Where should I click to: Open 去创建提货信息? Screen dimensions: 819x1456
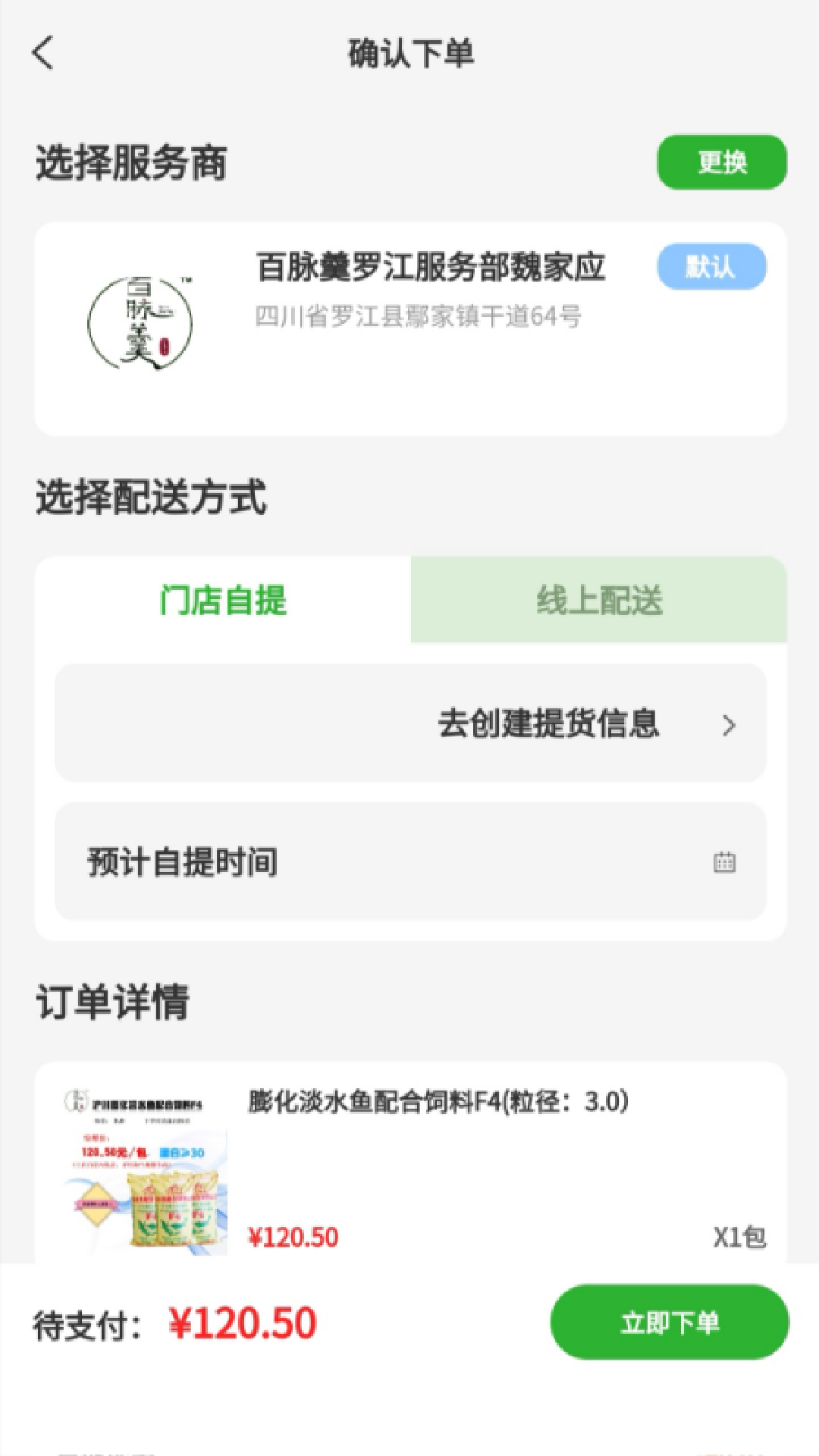coord(410,723)
